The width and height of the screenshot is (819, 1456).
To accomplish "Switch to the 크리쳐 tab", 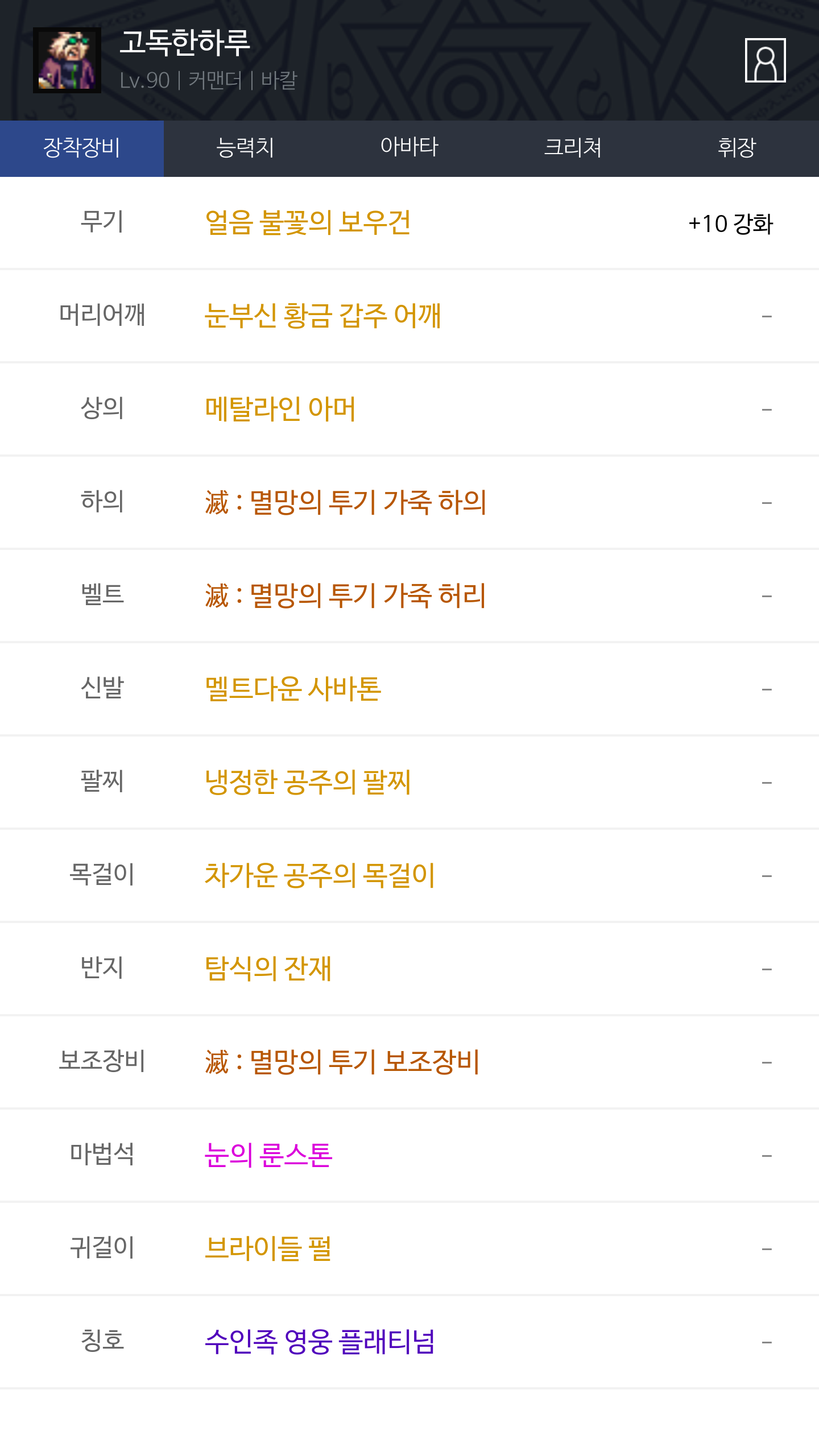I will (x=573, y=148).
